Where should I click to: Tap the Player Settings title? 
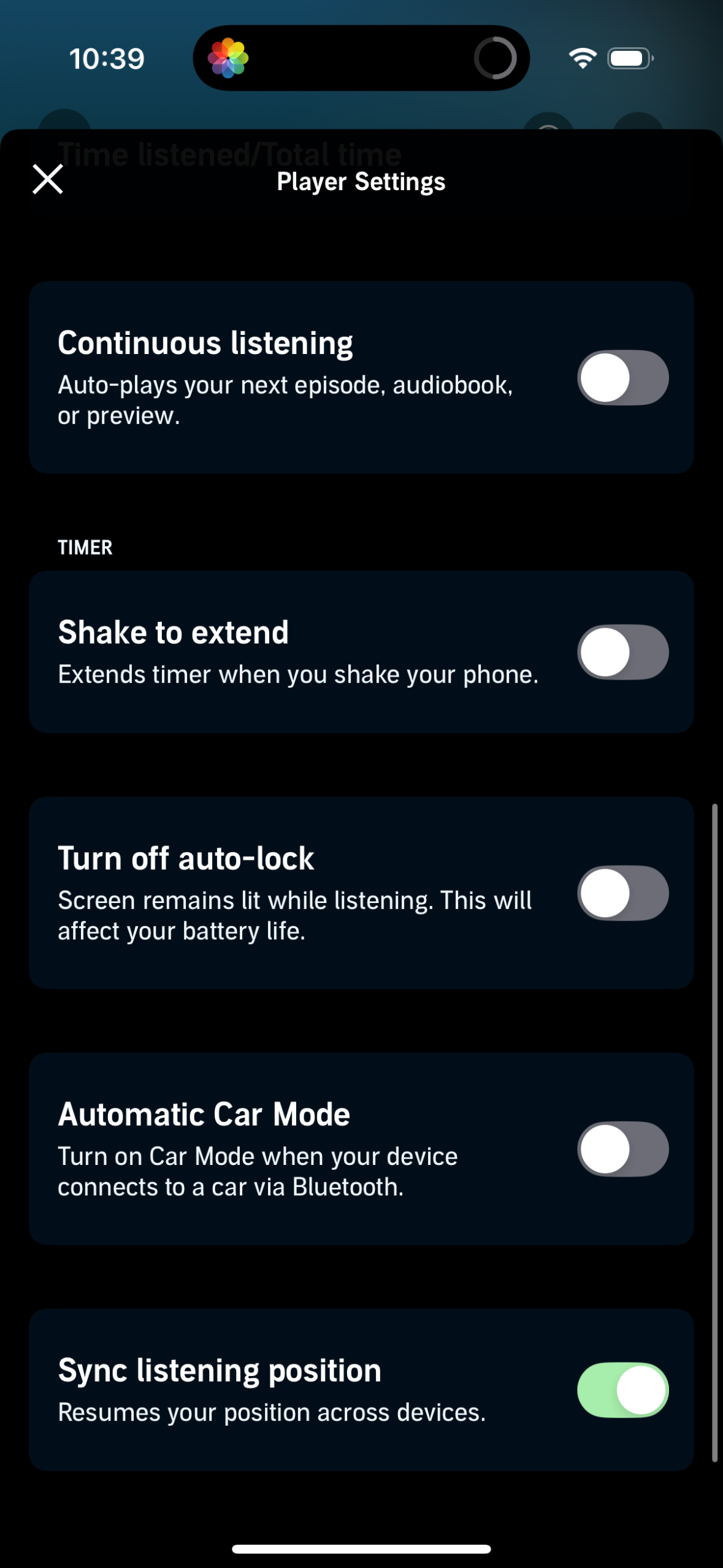361,181
